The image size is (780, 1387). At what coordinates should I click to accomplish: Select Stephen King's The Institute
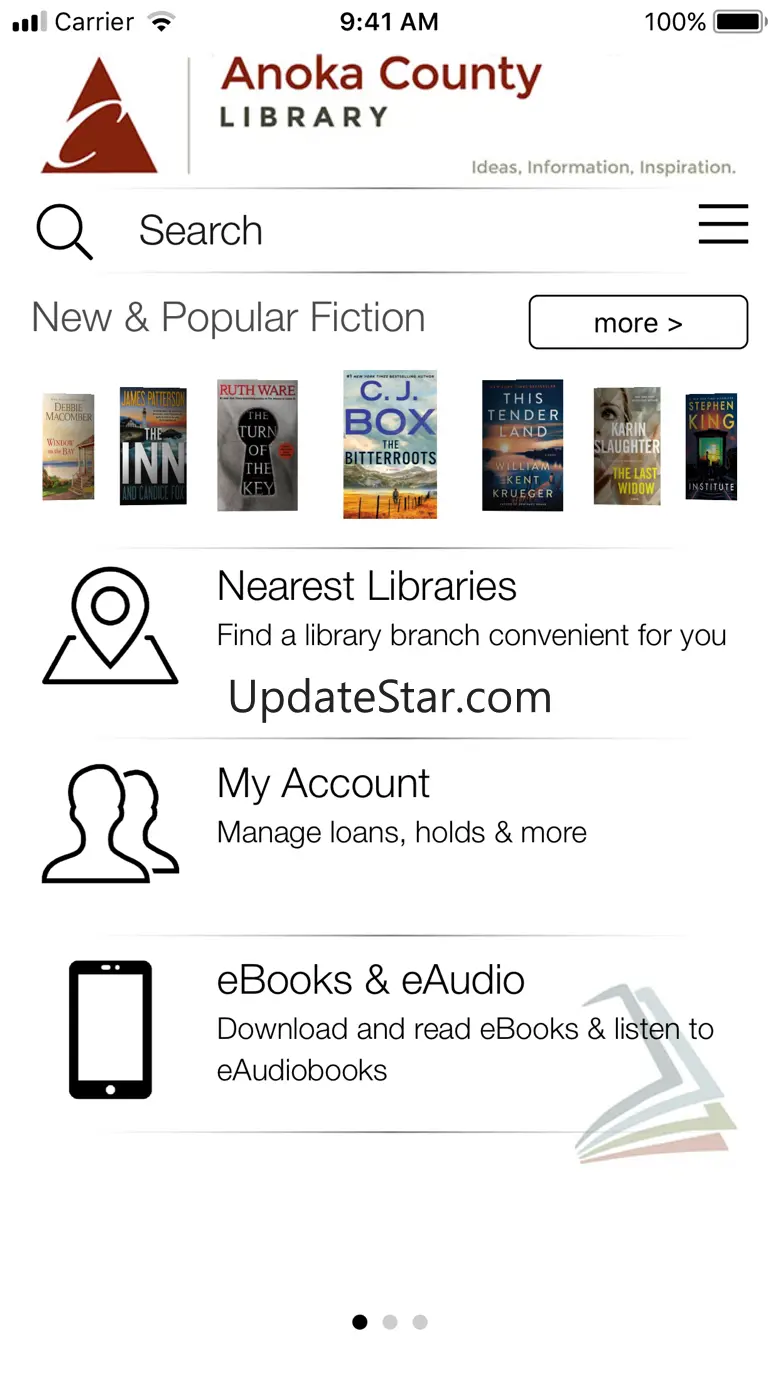(711, 446)
